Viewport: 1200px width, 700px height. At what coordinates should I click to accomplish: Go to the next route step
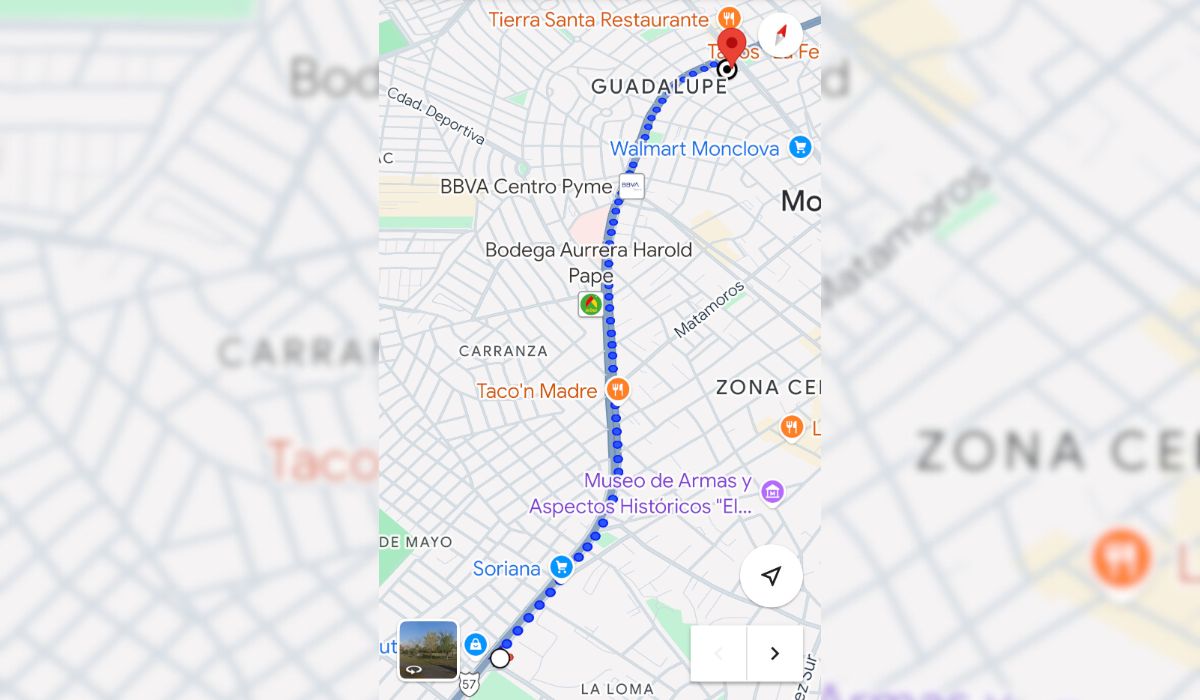pyautogui.click(x=775, y=654)
